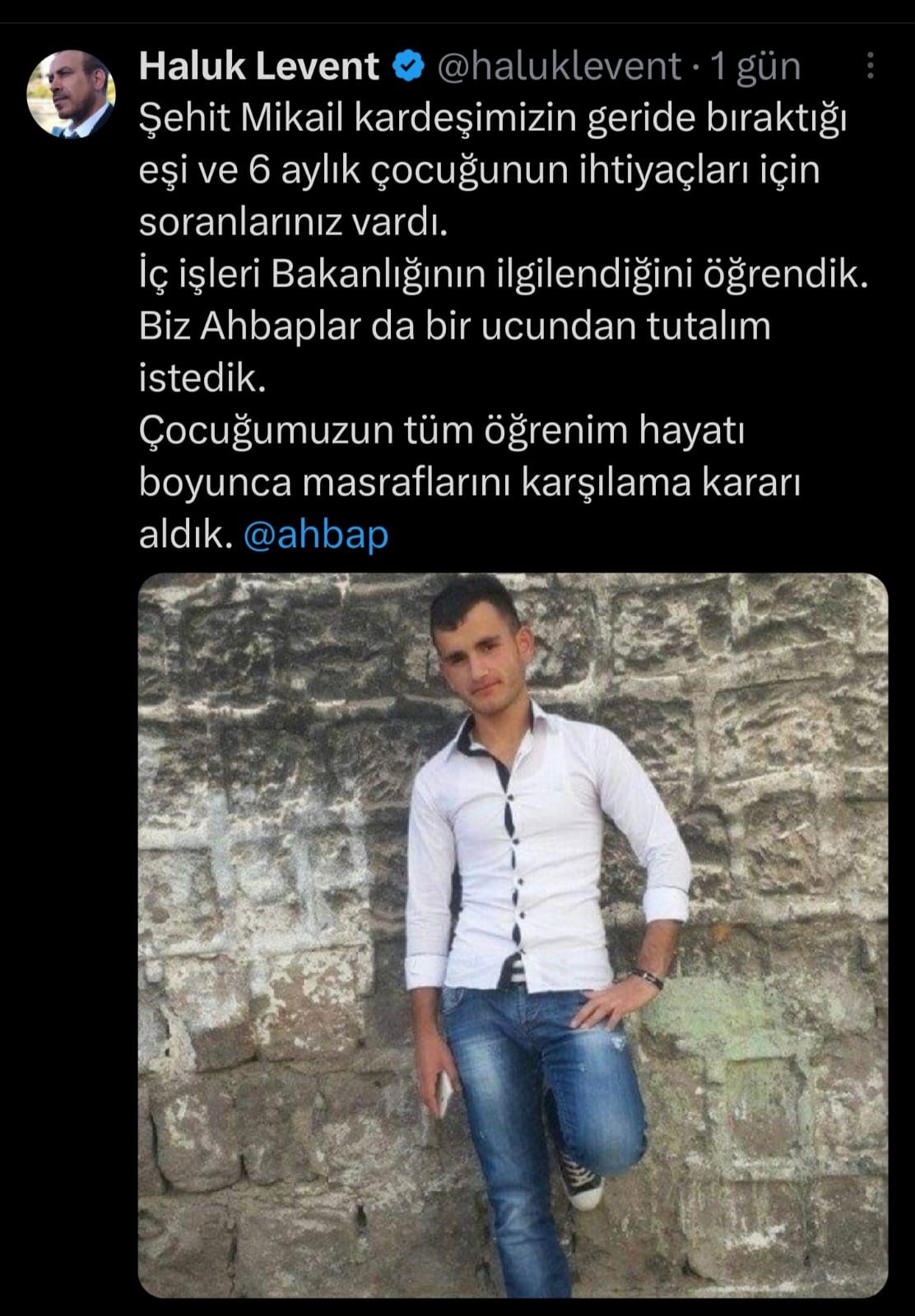
Task: Open the tweet's overflow menu
Action: (x=870, y=67)
